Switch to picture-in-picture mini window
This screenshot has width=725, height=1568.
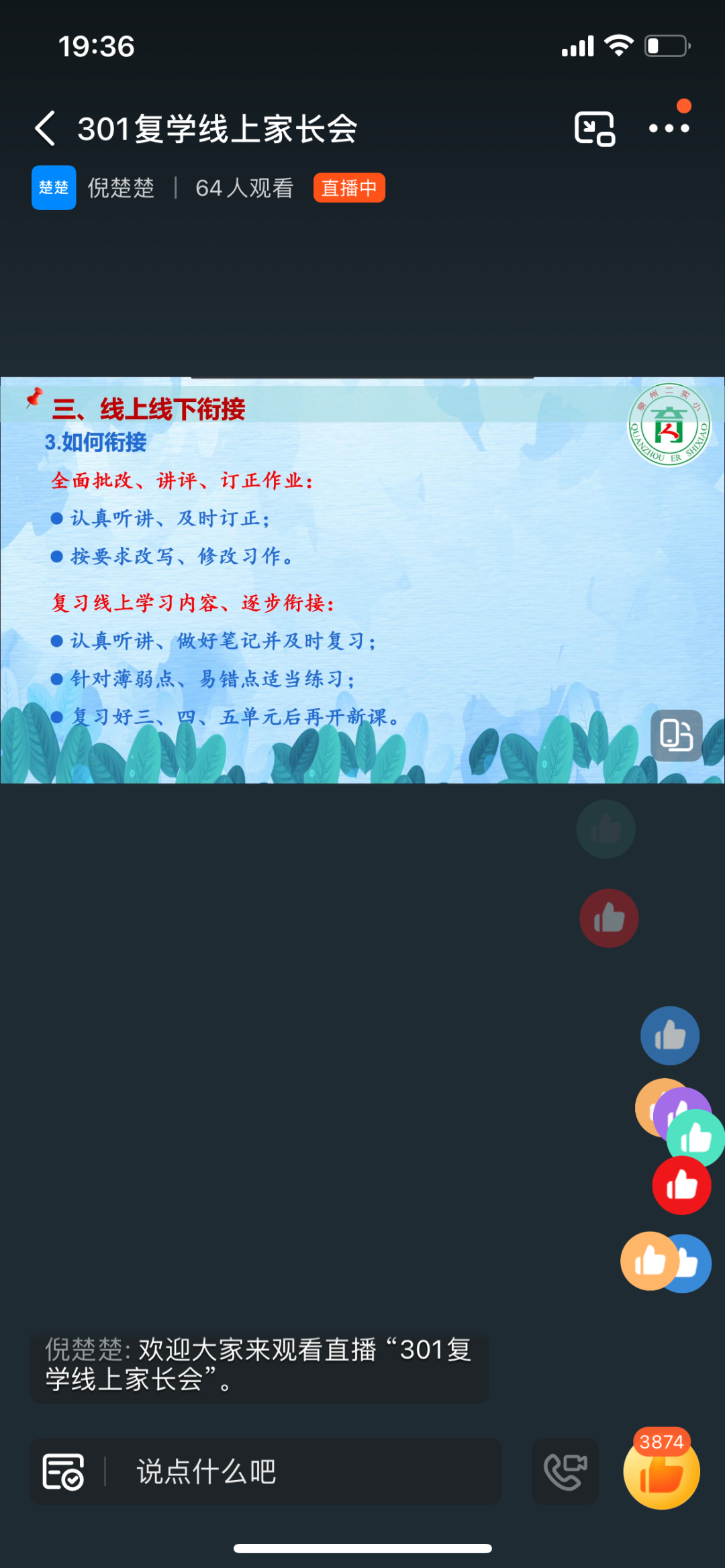595,128
